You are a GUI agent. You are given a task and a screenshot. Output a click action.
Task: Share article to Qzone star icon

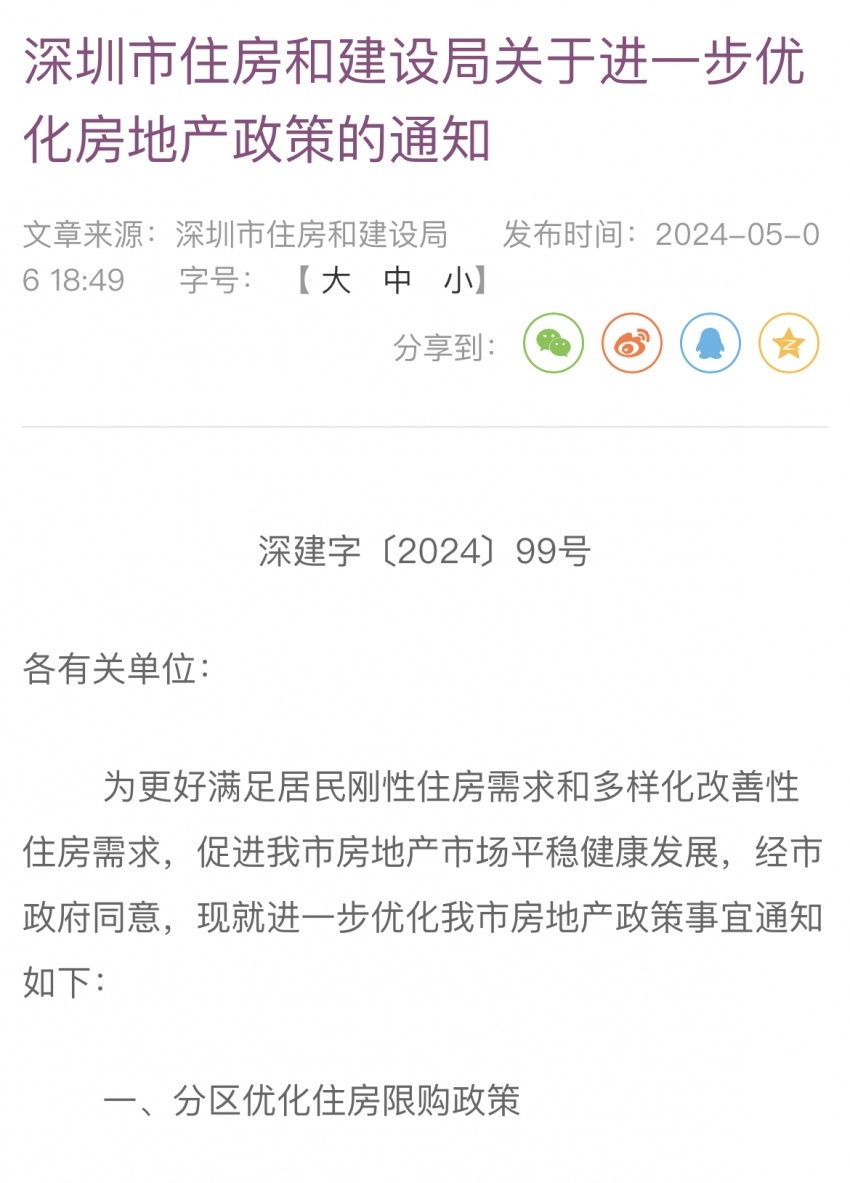click(x=788, y=344)
